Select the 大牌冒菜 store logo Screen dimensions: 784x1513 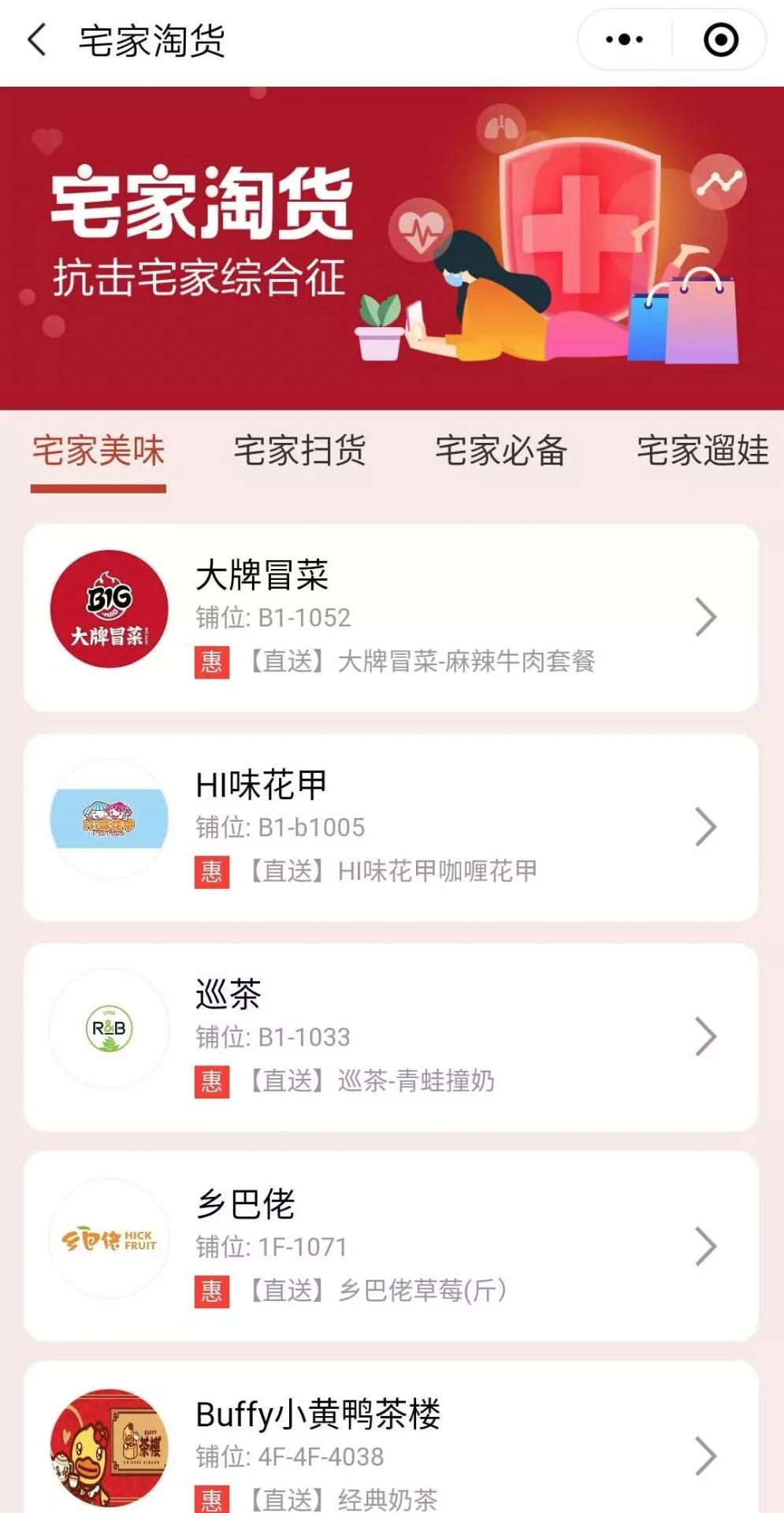click(x=109, y=608)
